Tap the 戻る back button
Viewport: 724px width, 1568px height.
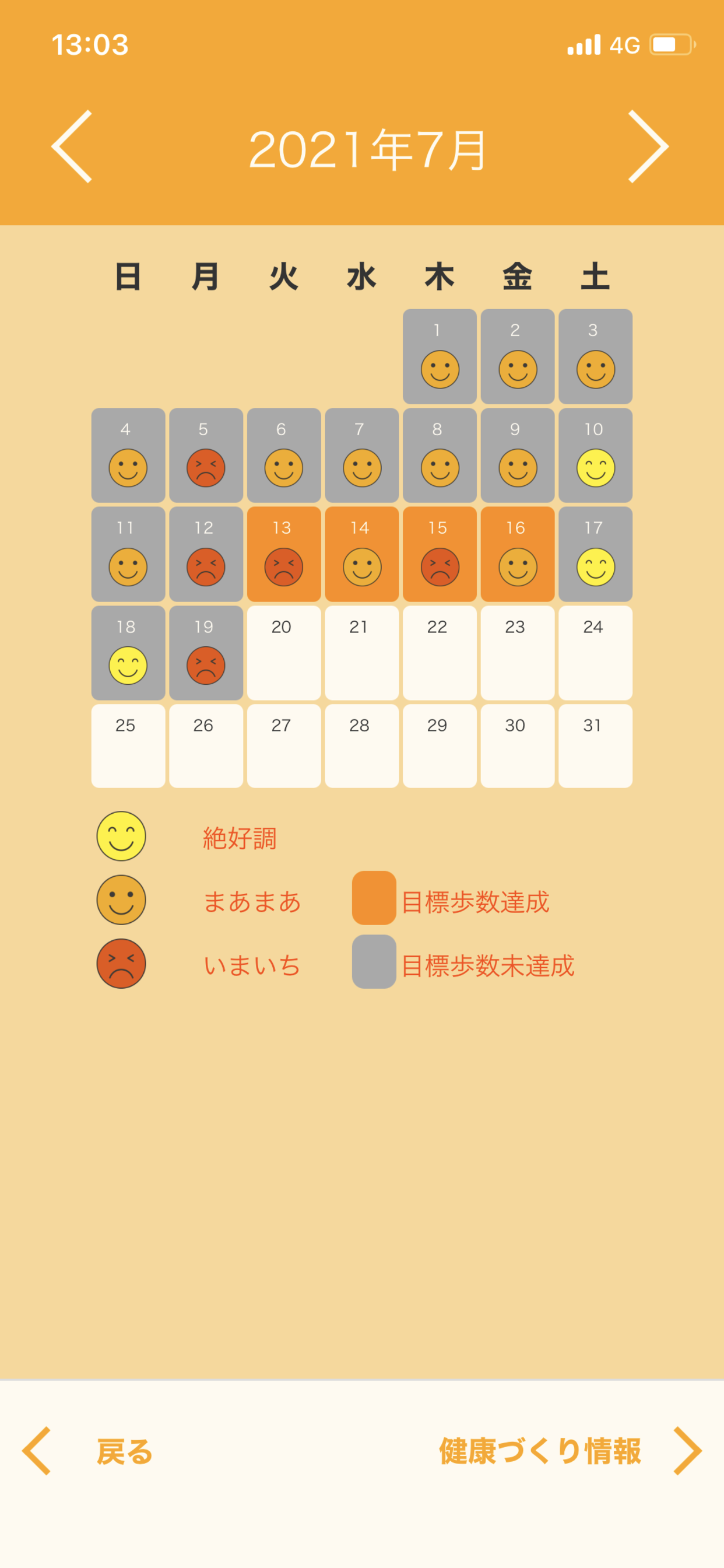pos(88,1451)
